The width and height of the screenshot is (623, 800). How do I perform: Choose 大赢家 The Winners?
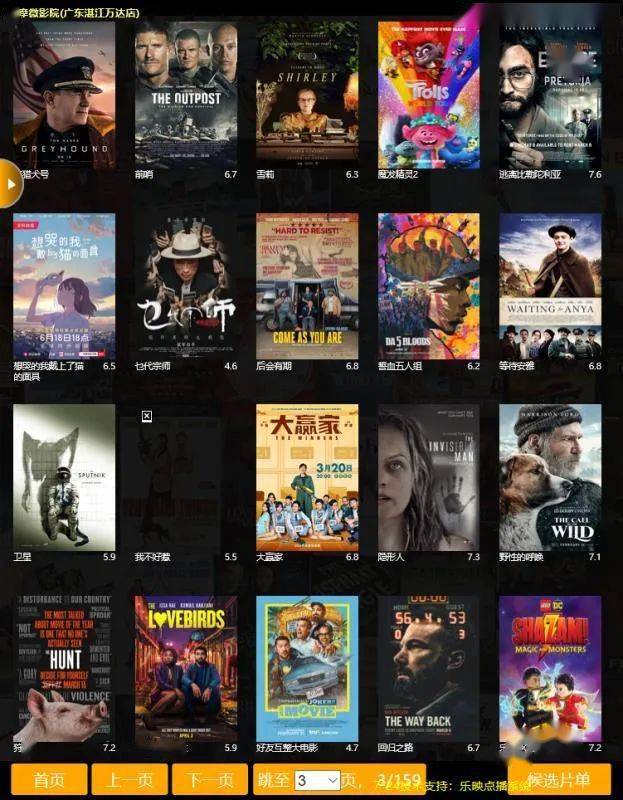(x=307, y=477)
